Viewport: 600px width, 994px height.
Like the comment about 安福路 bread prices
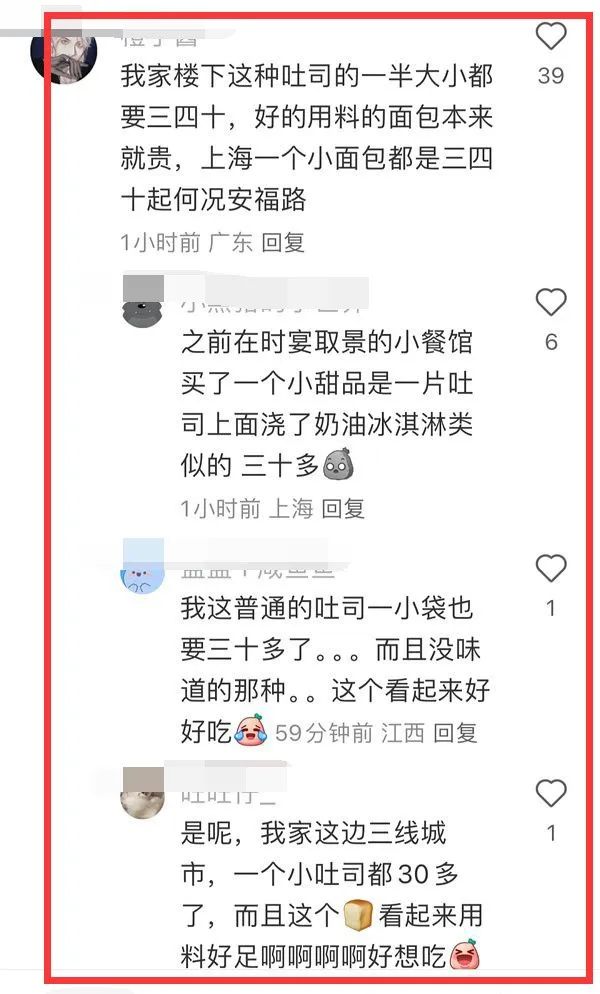coord(551,38)
